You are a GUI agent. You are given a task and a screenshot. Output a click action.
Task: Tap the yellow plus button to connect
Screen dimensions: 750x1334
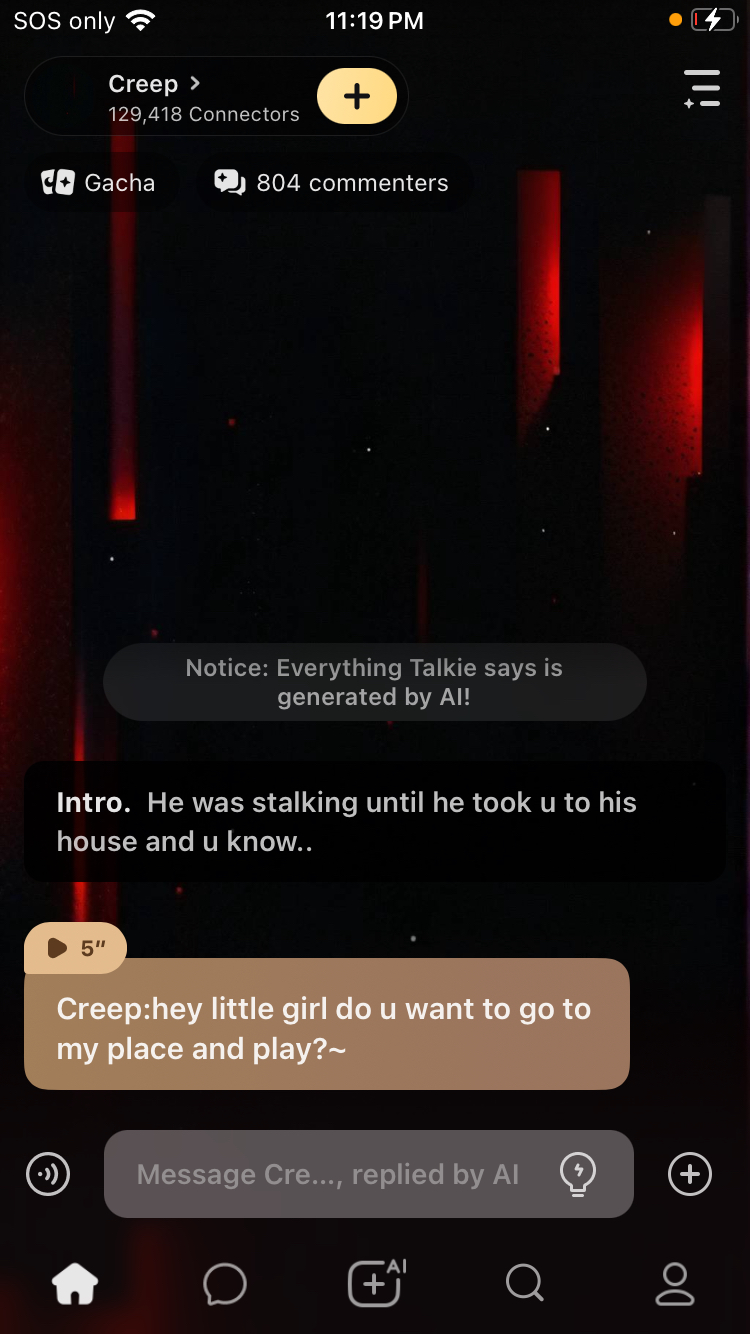point(357,96)
